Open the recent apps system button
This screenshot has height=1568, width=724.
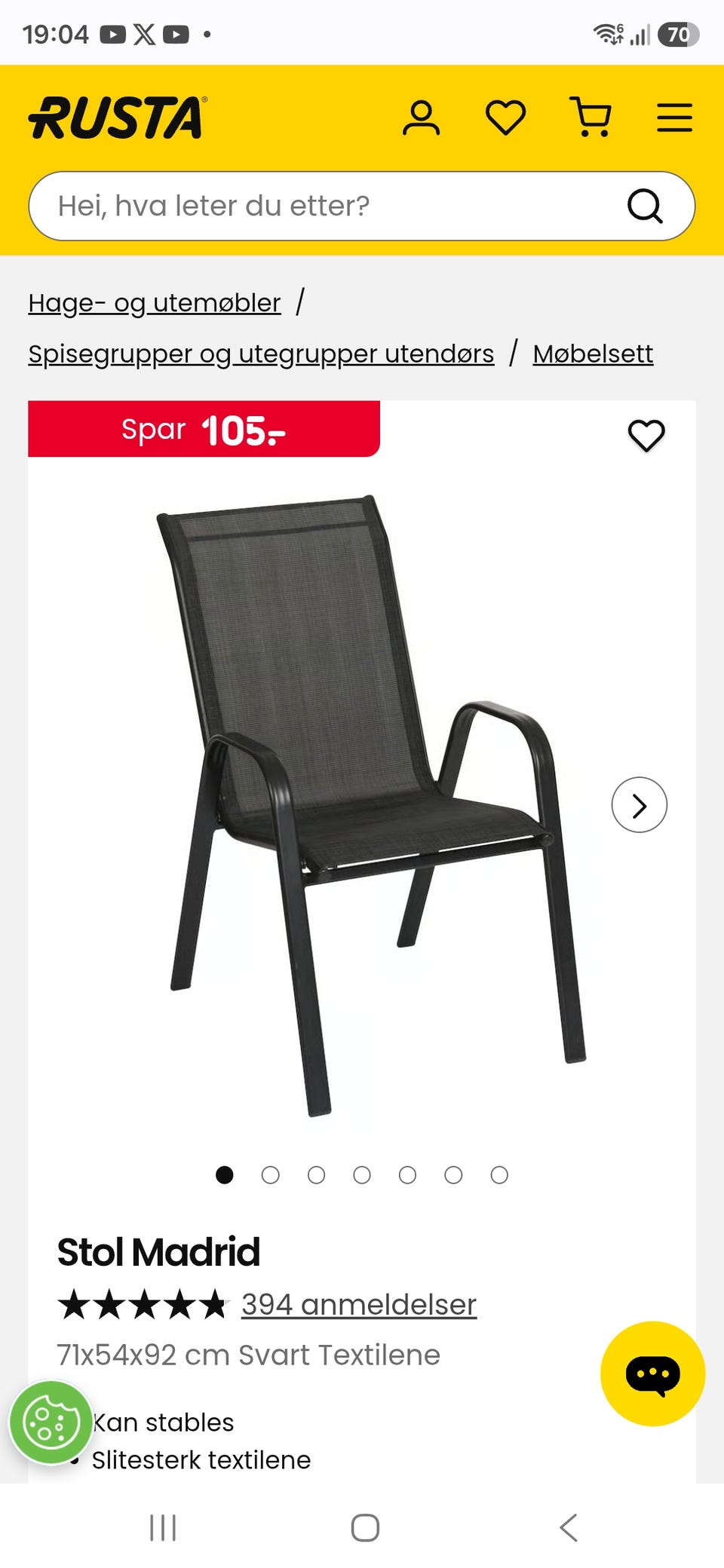tap(163, 1528)
